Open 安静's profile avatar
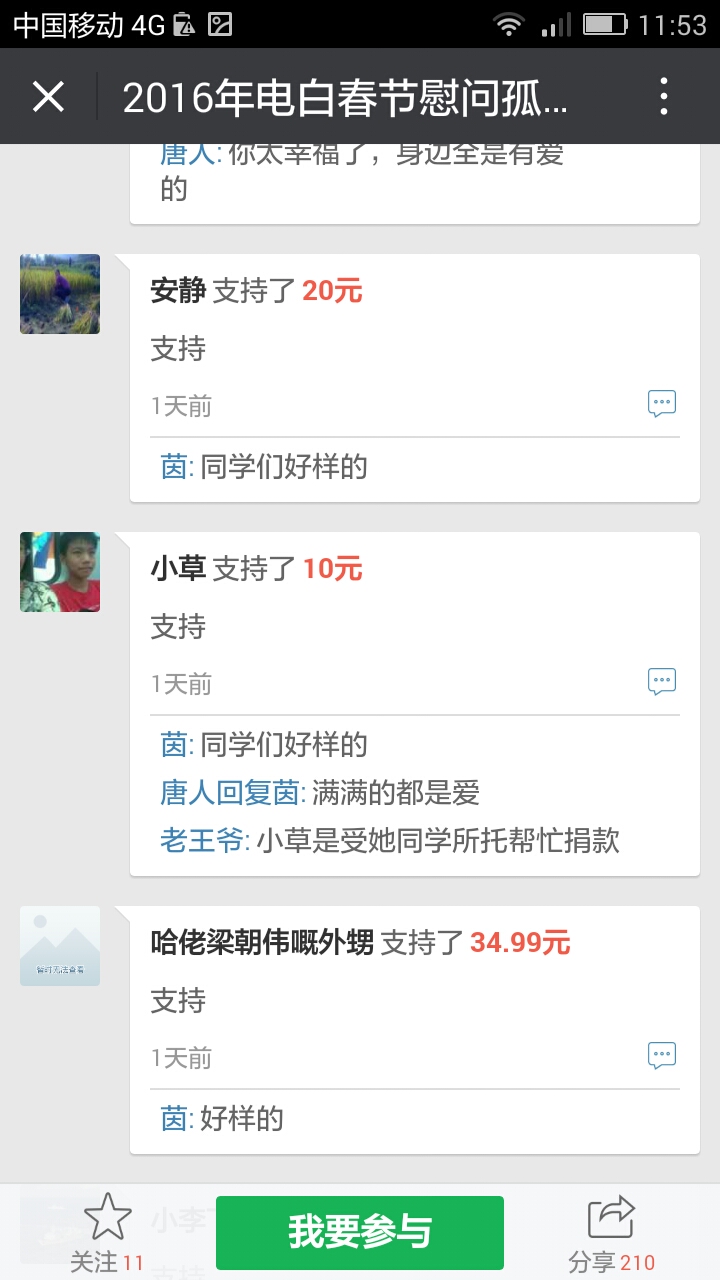Viewport: 720px width, 1280px height. click(60, 294)
